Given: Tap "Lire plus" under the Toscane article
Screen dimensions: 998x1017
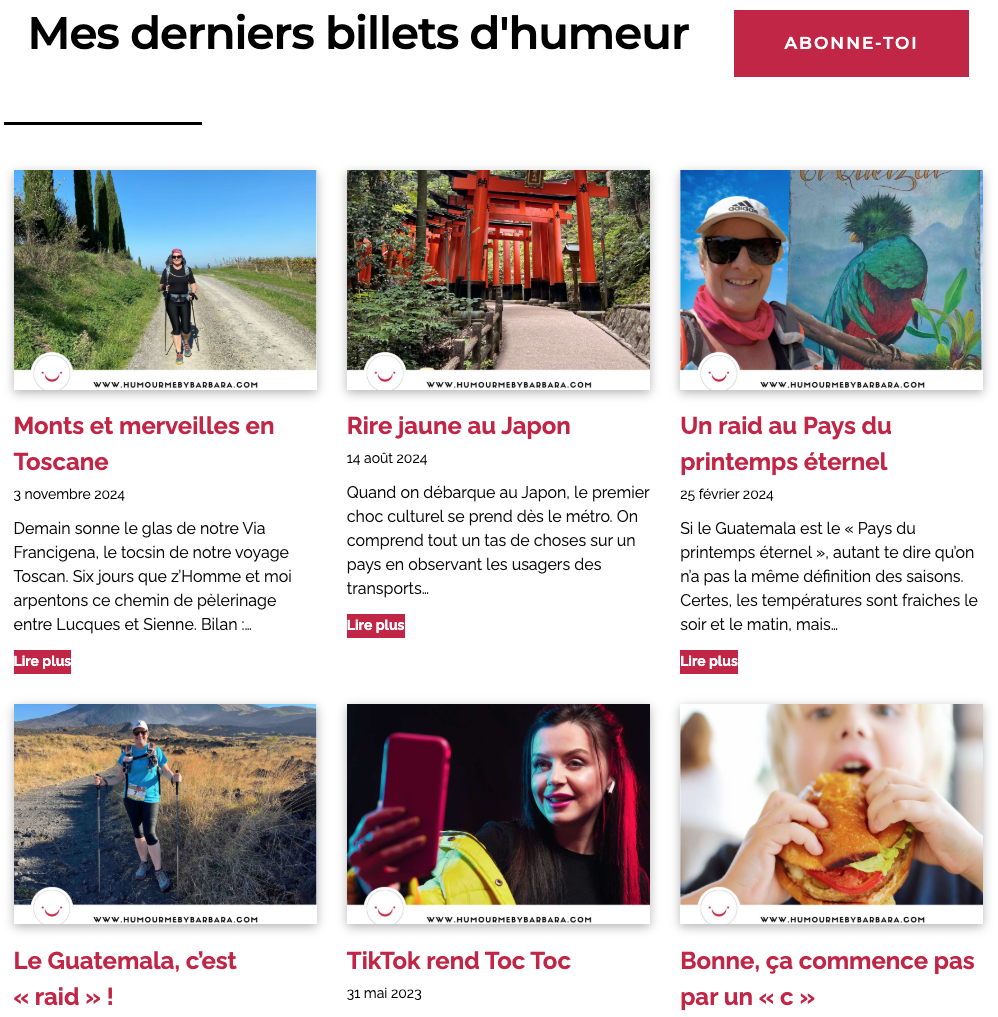Looking at the screenshot, I should click(x=43, y=662).
